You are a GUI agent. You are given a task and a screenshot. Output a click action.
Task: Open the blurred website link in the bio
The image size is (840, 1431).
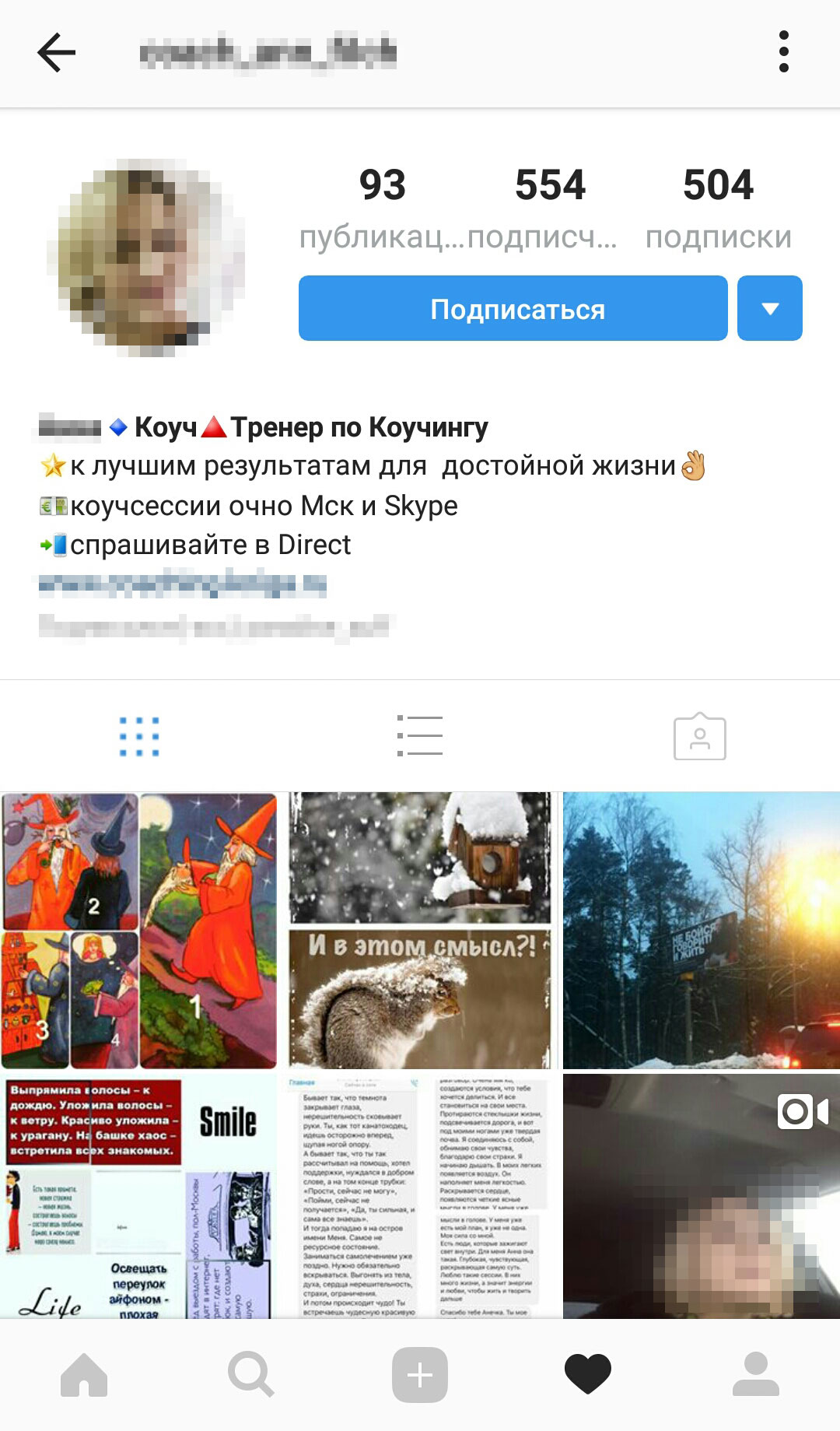tap(183, 583)
